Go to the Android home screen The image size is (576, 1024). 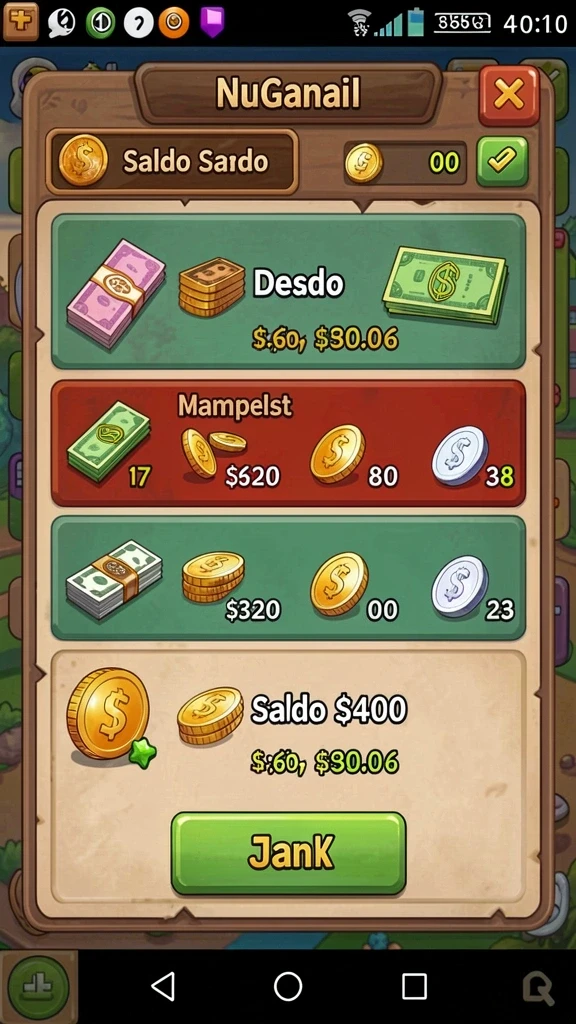288,986
